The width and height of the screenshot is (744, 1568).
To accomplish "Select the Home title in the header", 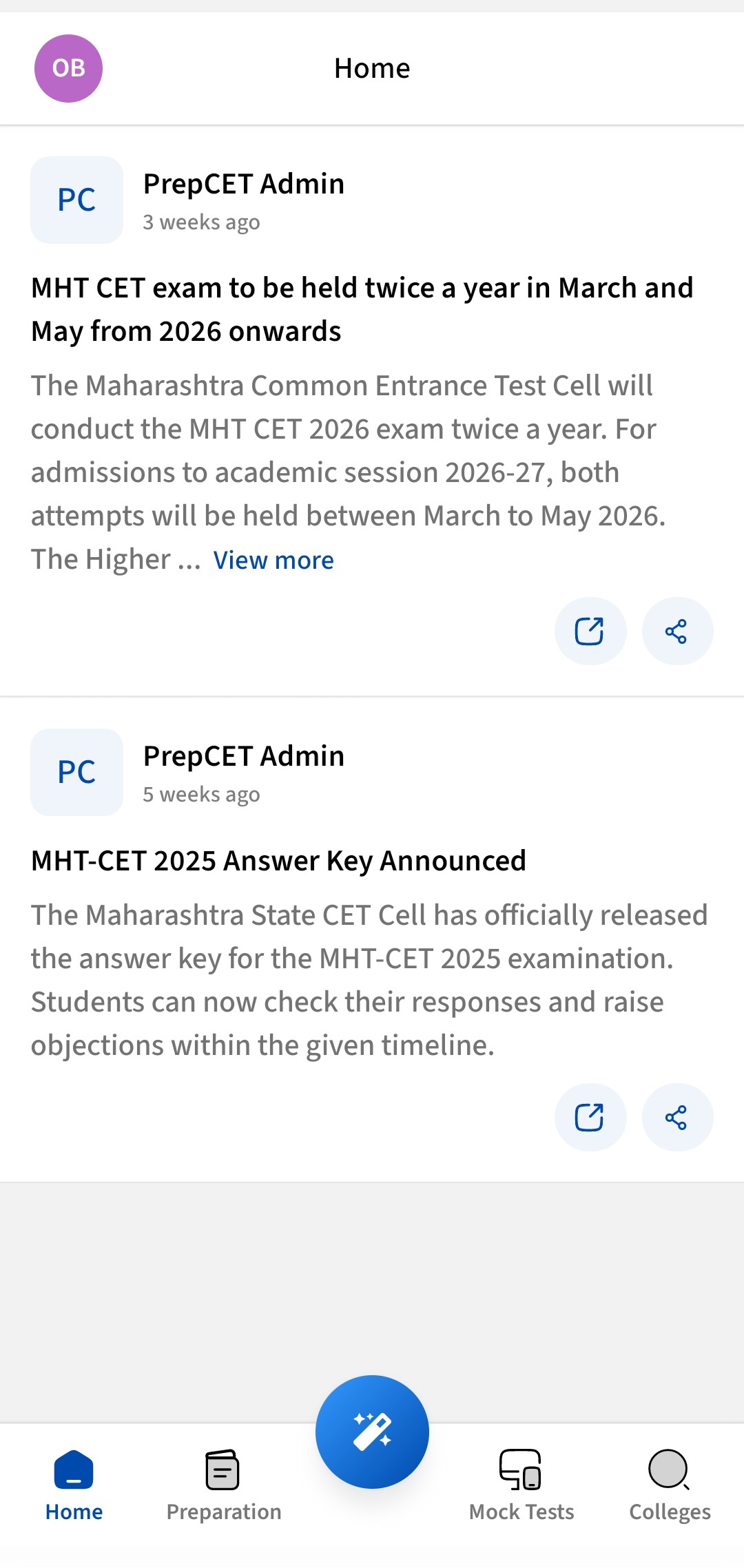I will coord(372,67).
